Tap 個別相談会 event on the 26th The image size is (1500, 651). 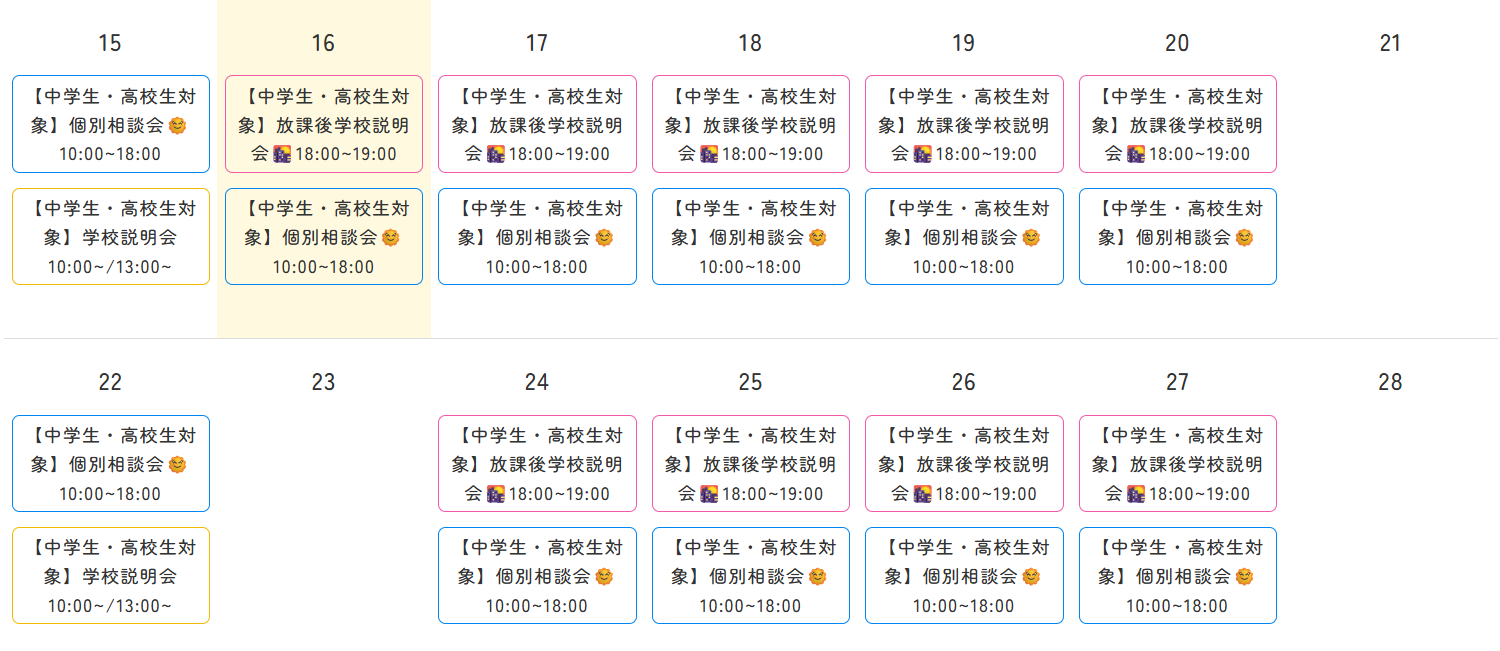(x=964, y=576)
